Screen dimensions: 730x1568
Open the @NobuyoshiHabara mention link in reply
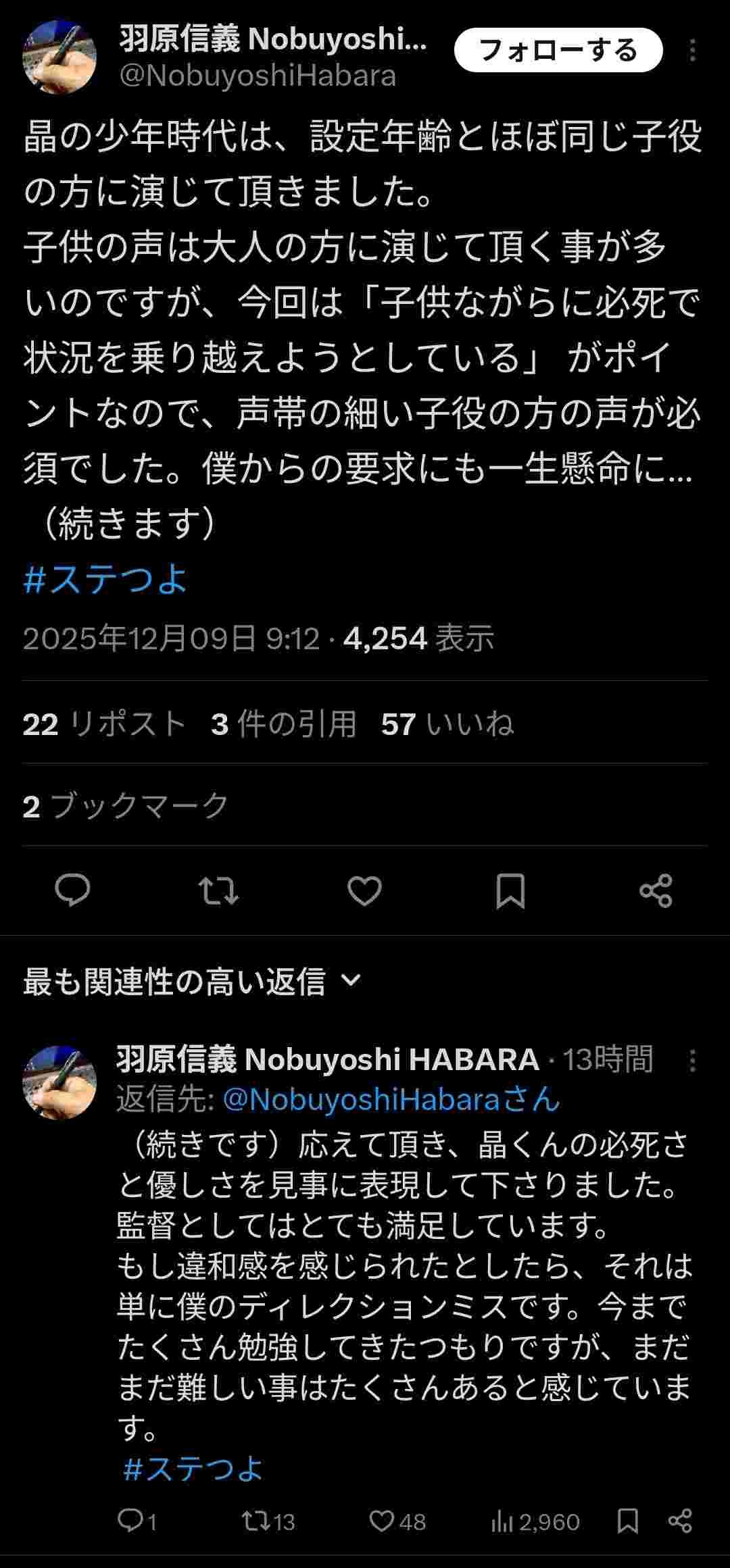[x=391, y=1100]
